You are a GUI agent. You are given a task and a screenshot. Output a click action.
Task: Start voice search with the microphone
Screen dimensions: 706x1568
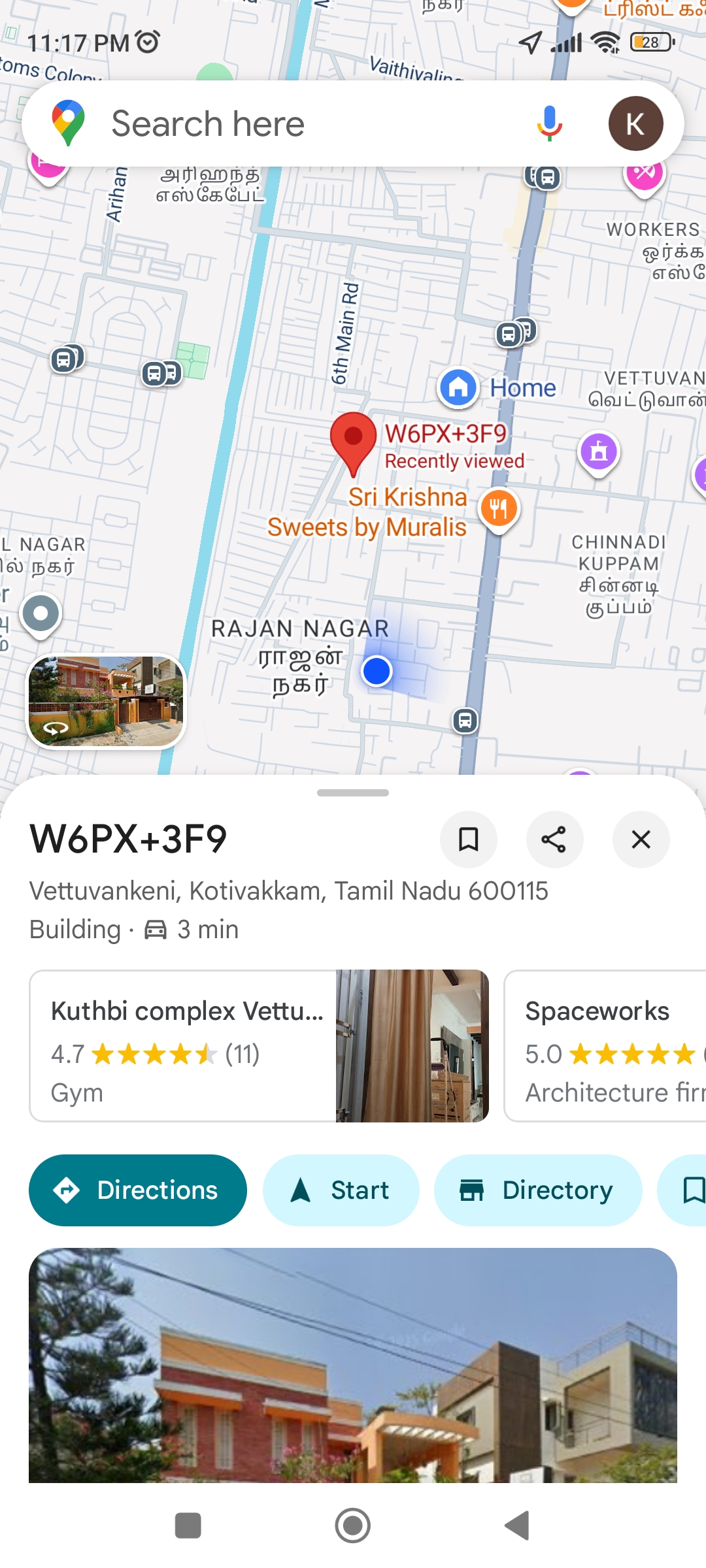click(550, 123)
